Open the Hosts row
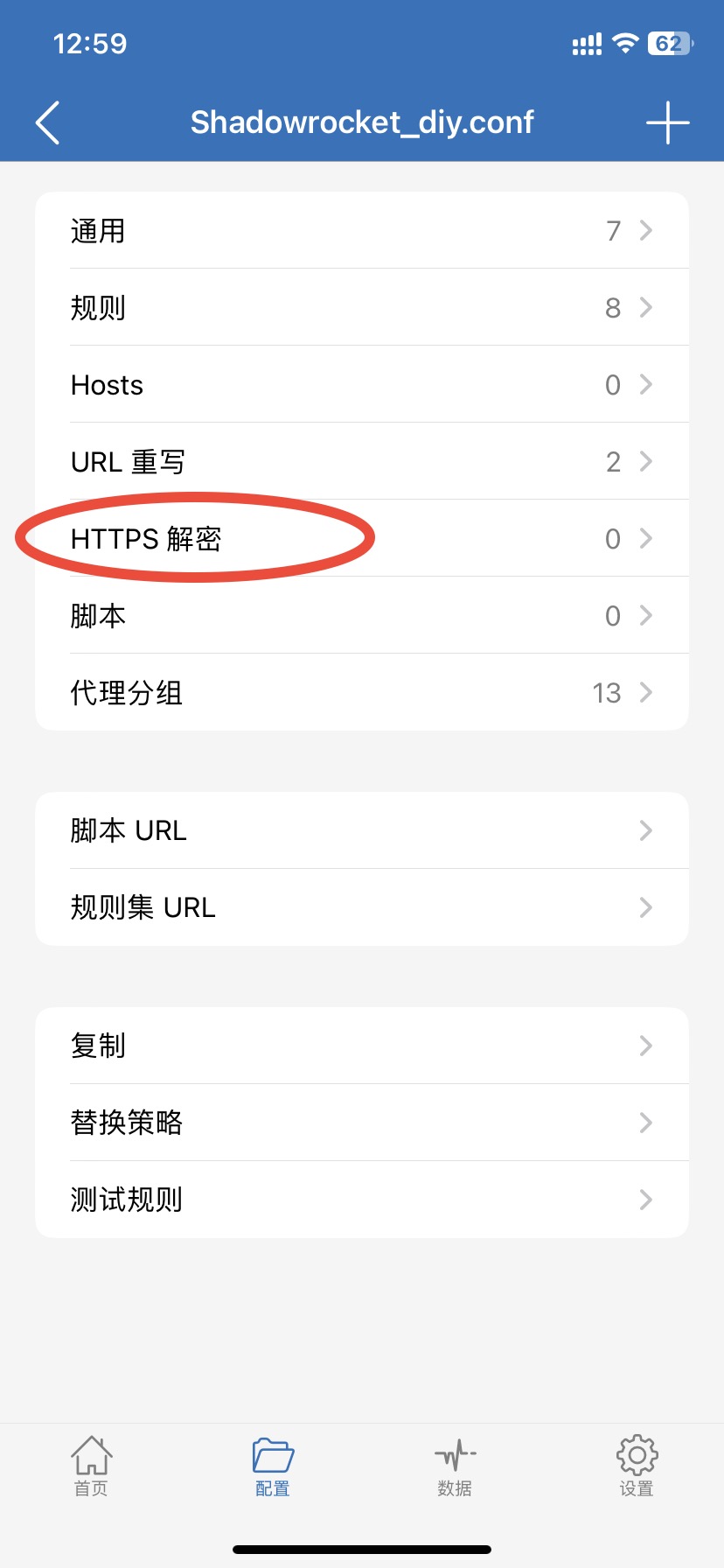Image resolution: width=724 pixels, height=1568 pixels. (x=362, y=385)
